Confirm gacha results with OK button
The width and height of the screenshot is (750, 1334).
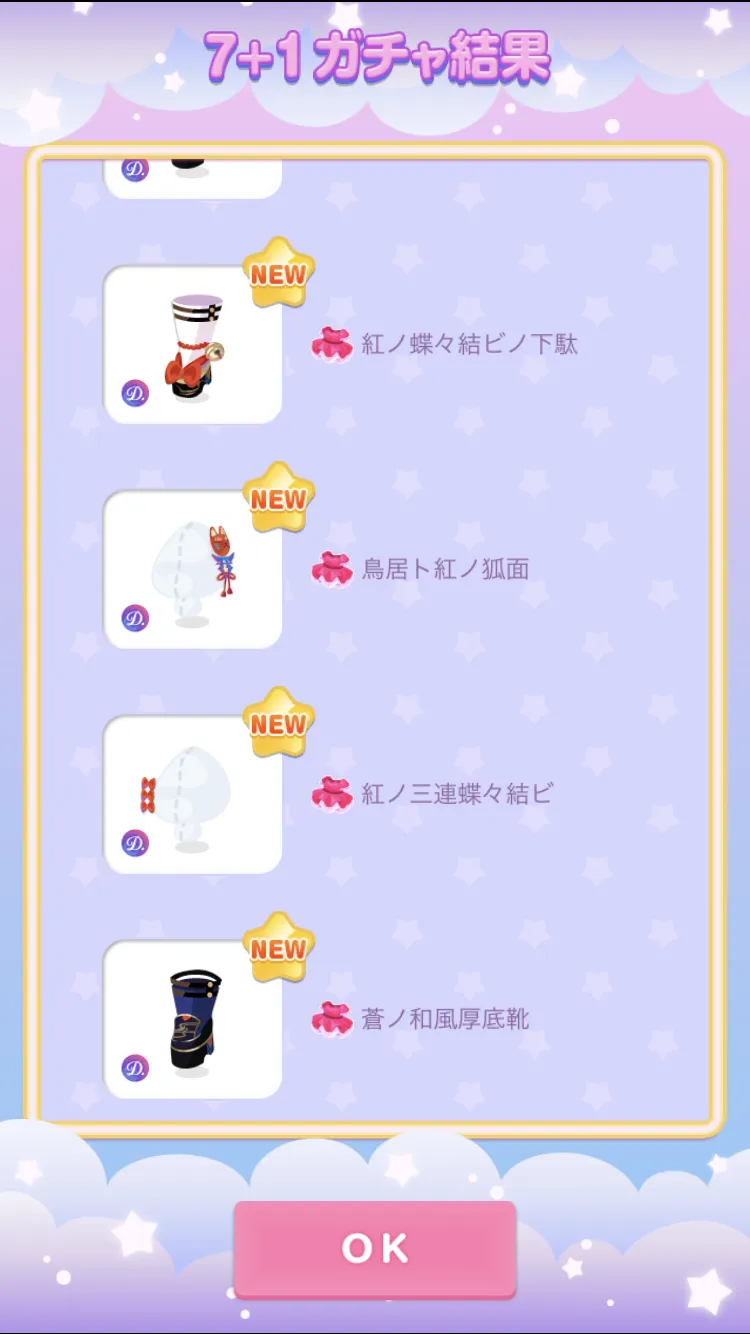375,1248
